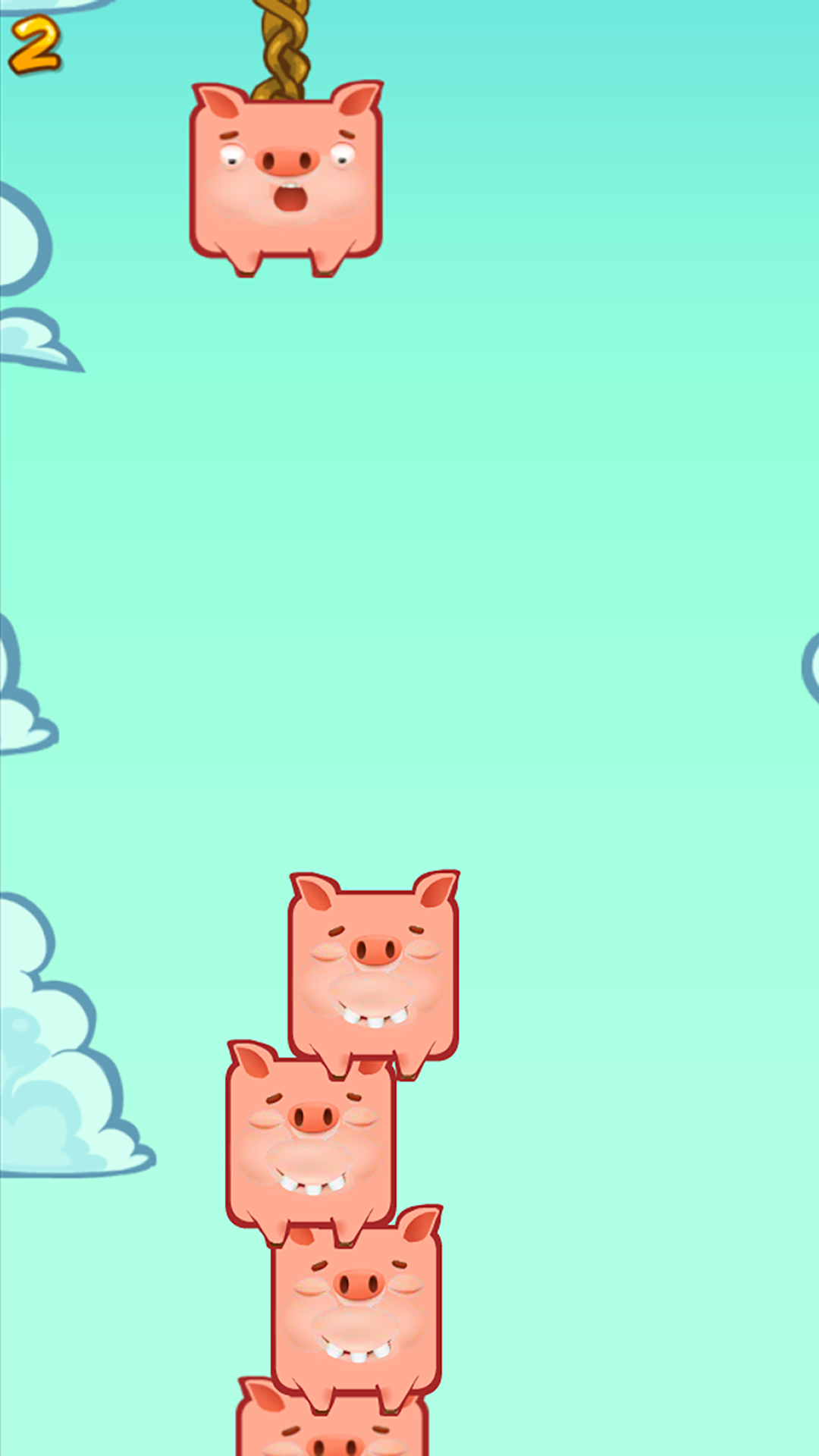Drop the hanging pig onto the stack
This screenshot has height=1456, width=819.
(285, 179)
